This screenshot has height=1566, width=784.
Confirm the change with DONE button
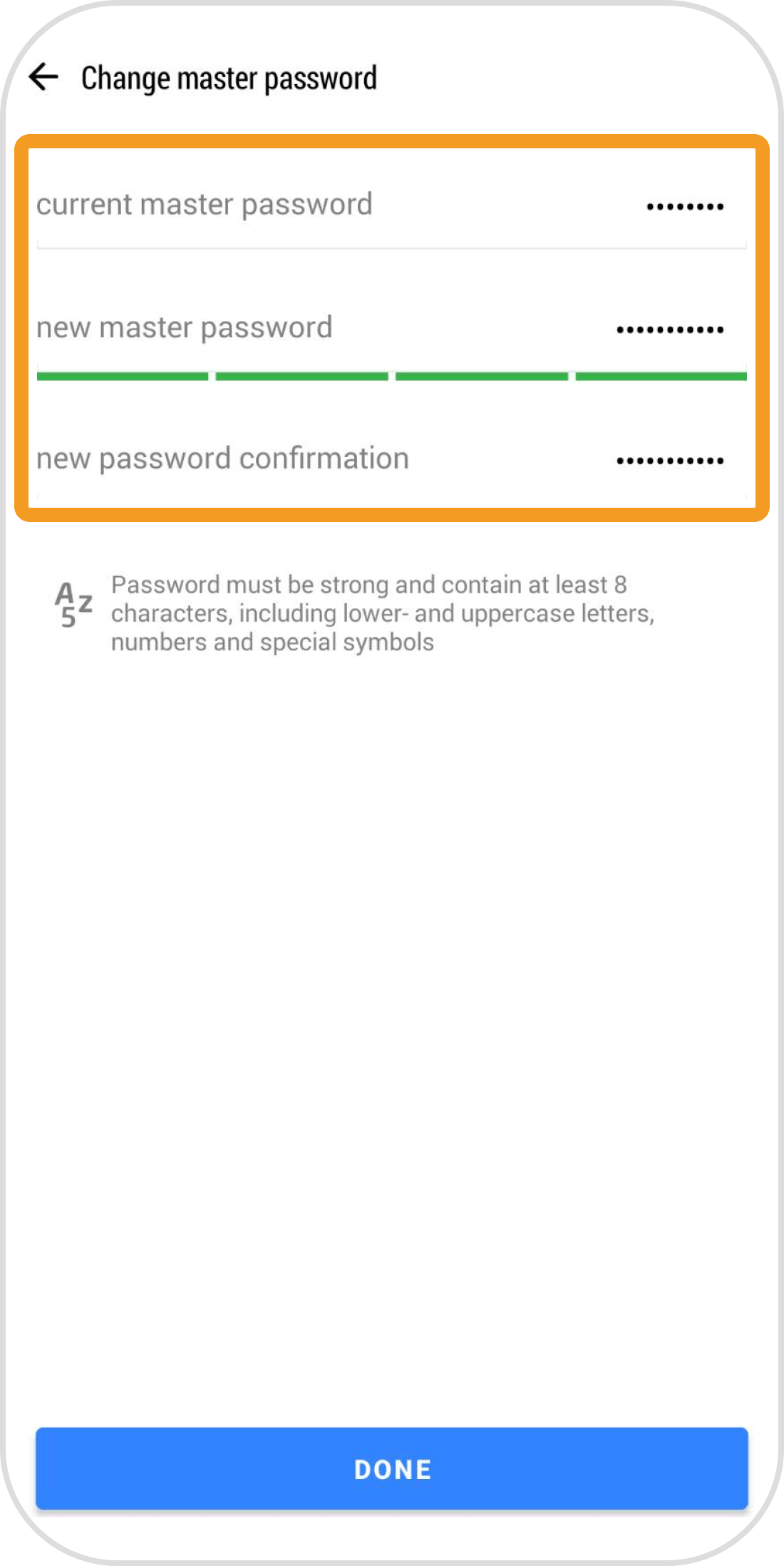[392, 1468]
